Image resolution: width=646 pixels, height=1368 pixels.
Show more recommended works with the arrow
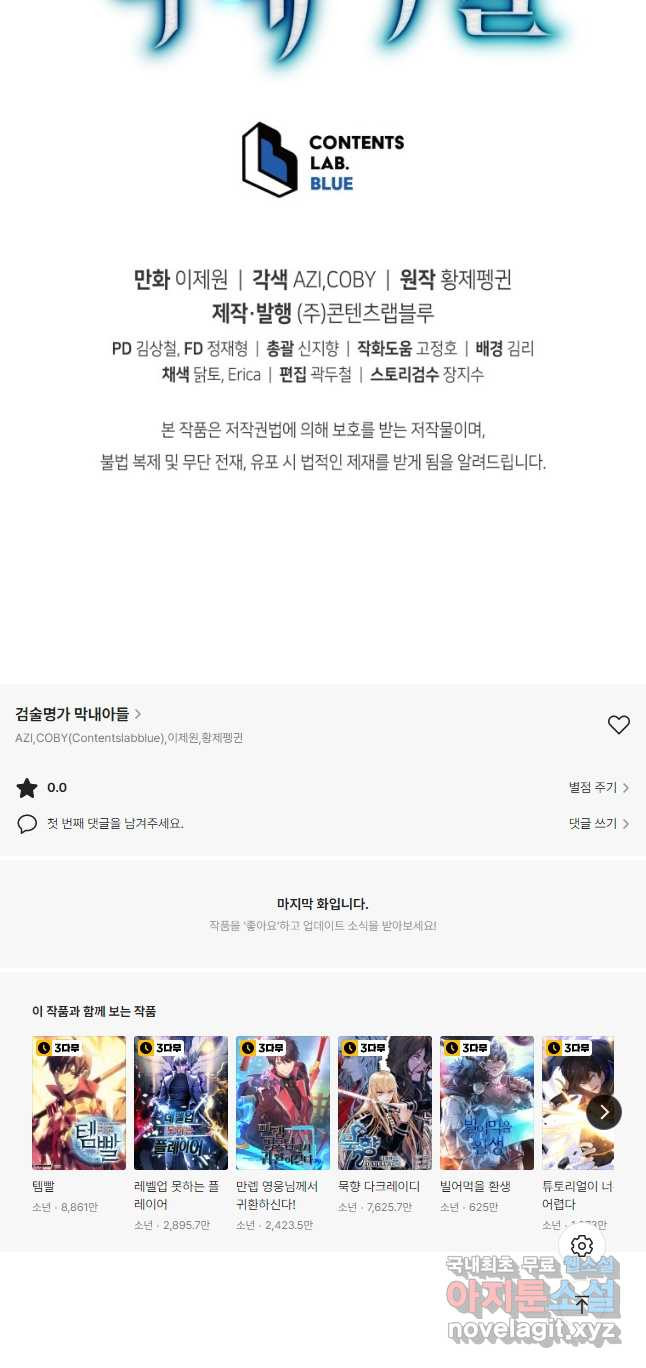point(604,1111)
